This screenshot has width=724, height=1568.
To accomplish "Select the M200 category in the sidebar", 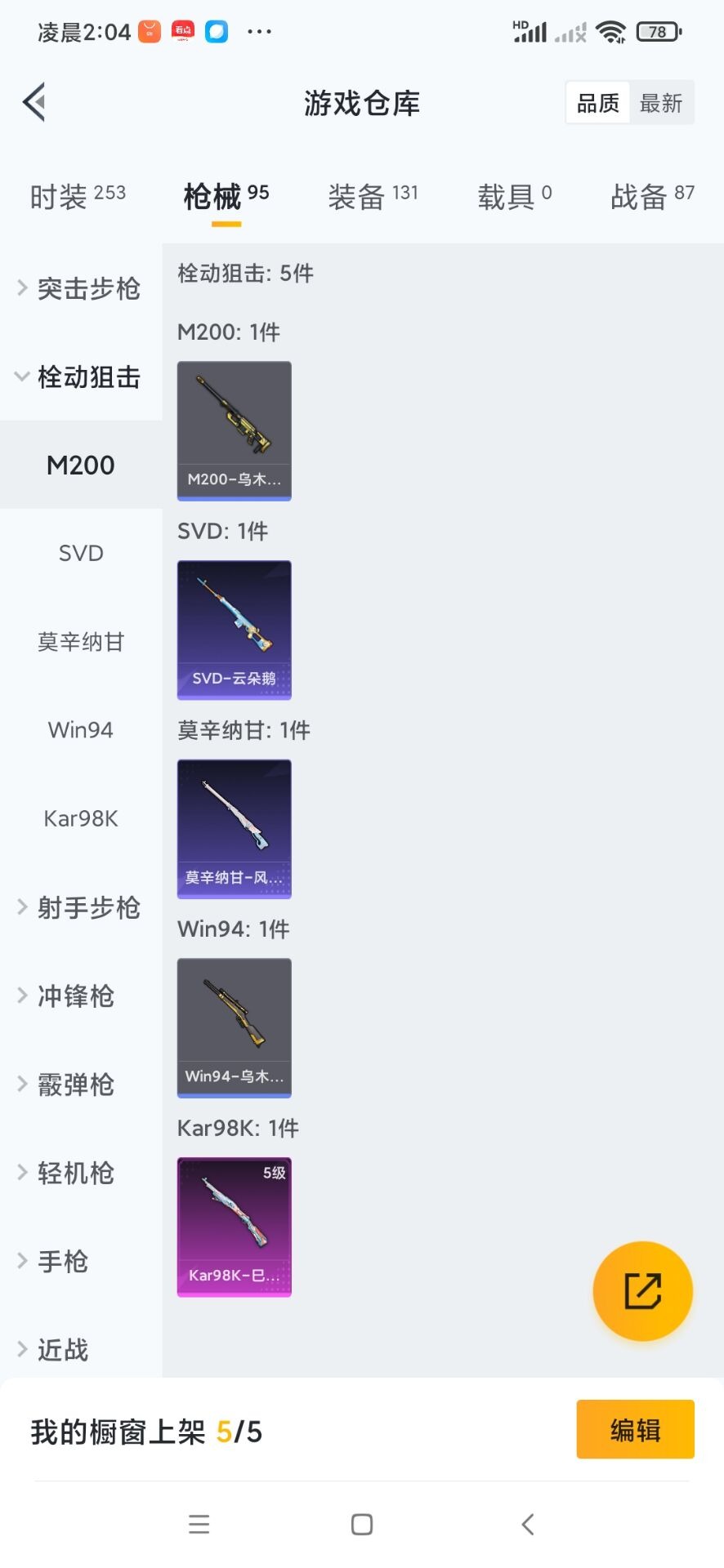I will 81,464.
